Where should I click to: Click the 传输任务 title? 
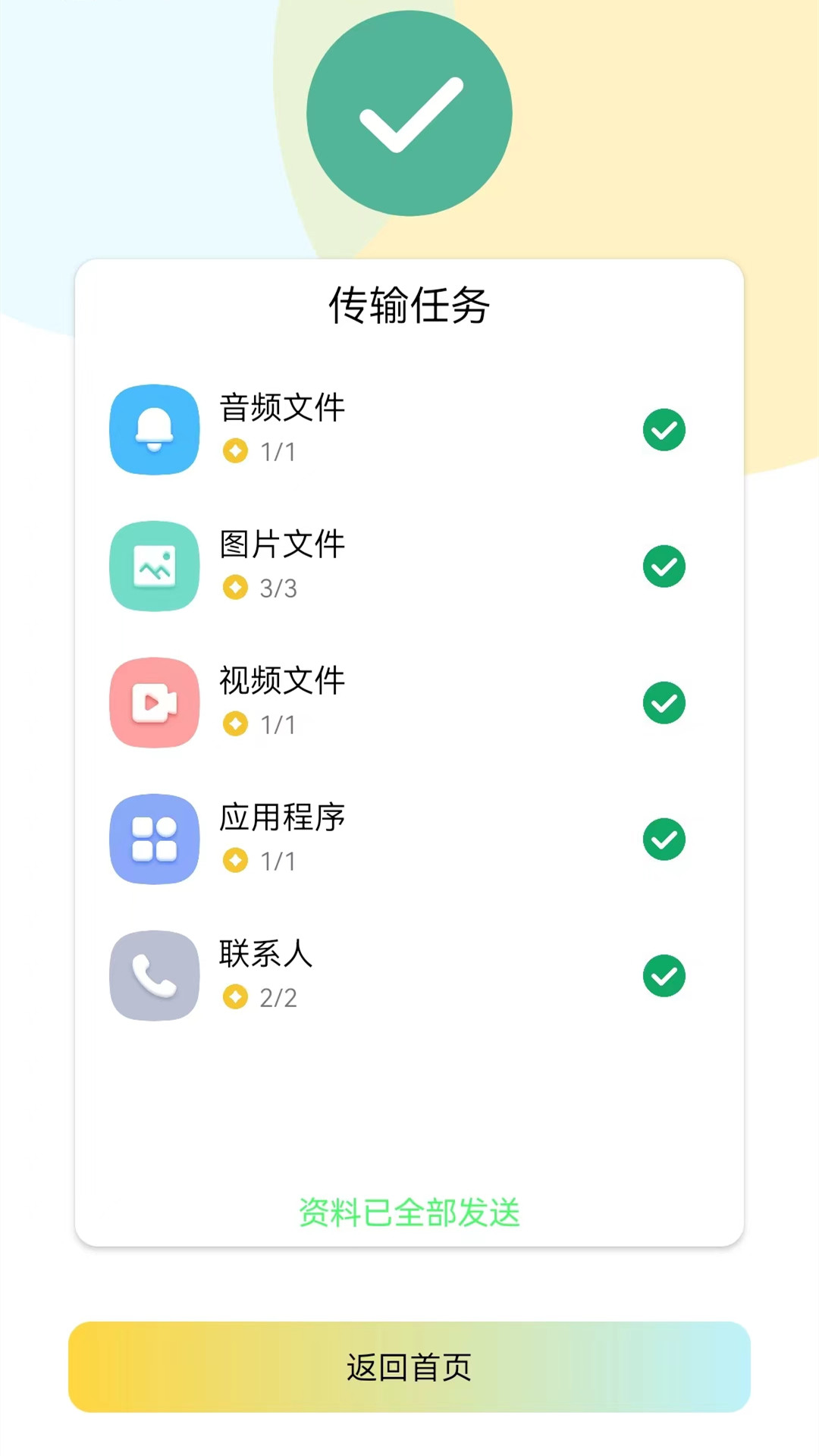(409, 306)
